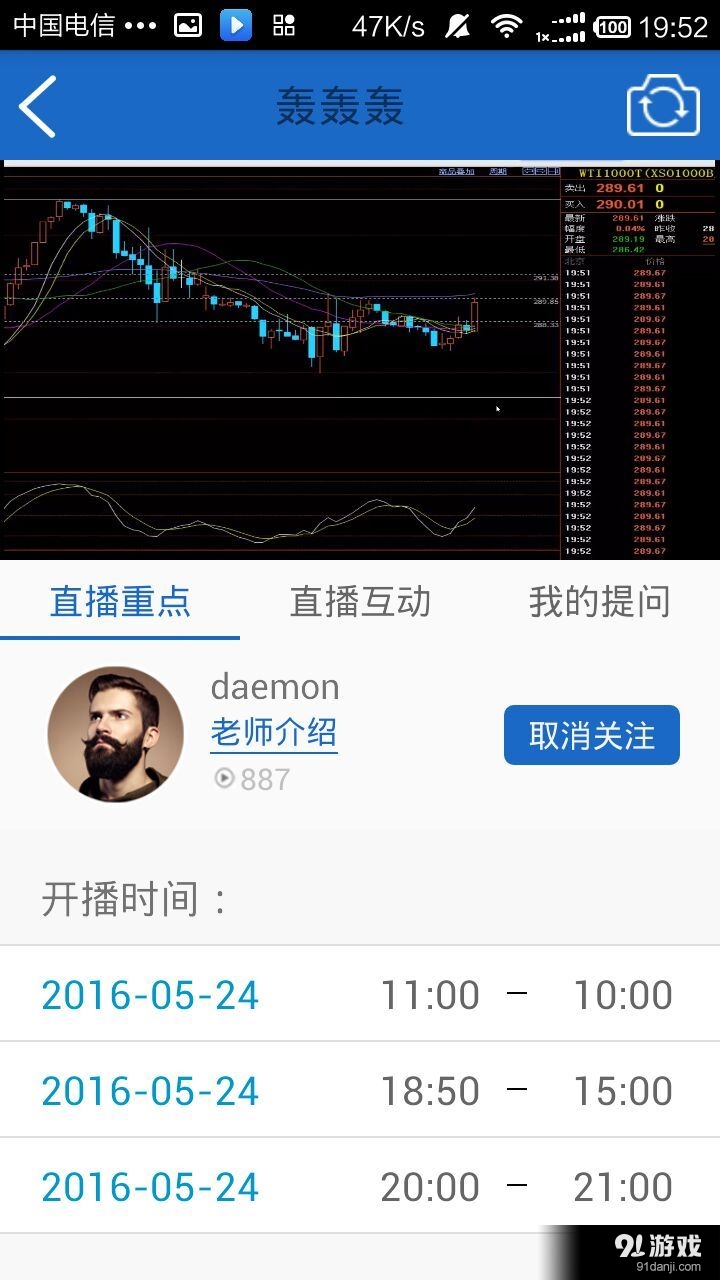The width and height of the screenshot is (720, 1280).
Task: Tap the mute icon in the status bar
Action: (459, 24)
